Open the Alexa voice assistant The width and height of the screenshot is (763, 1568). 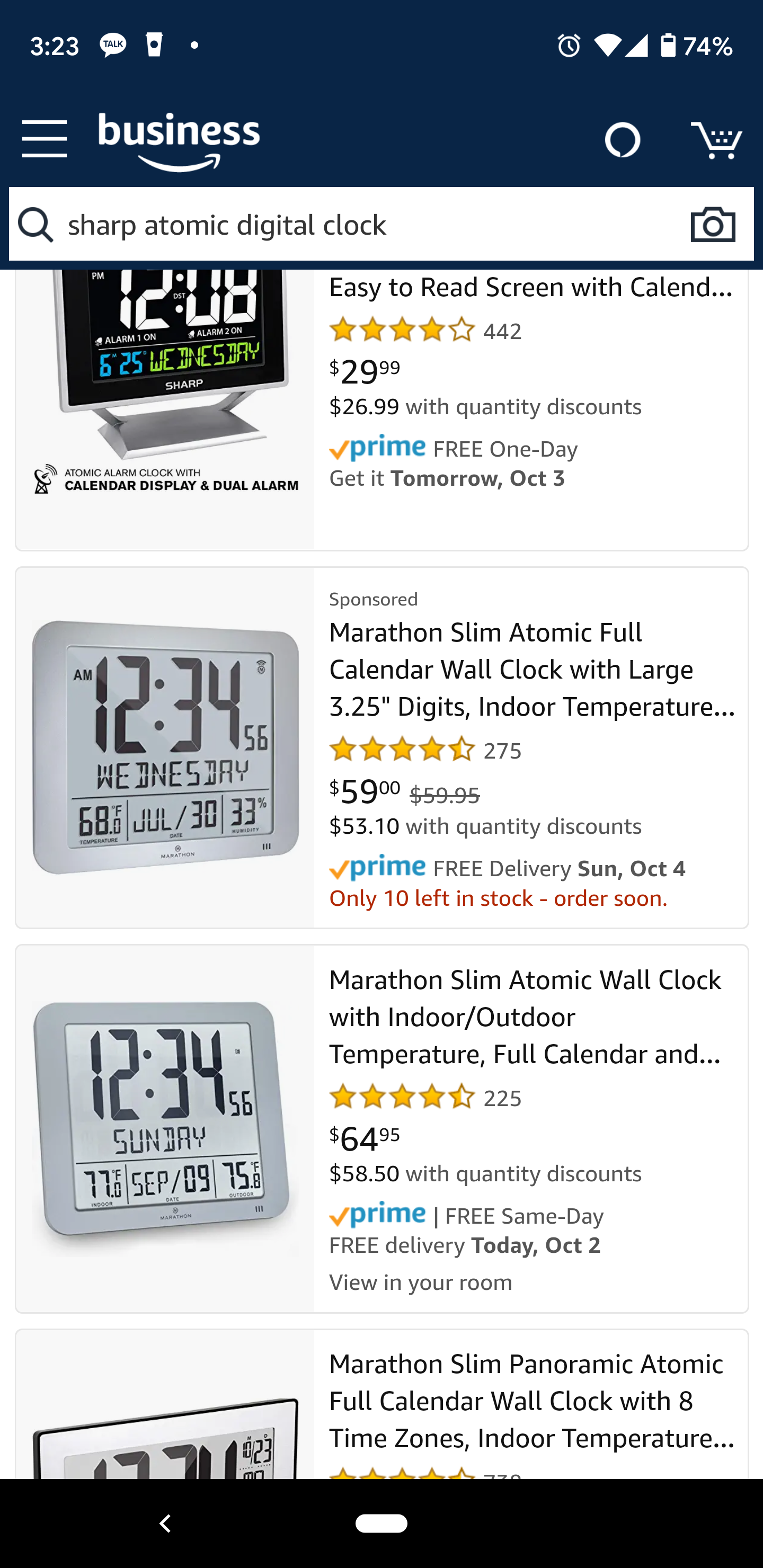point(622,140)
